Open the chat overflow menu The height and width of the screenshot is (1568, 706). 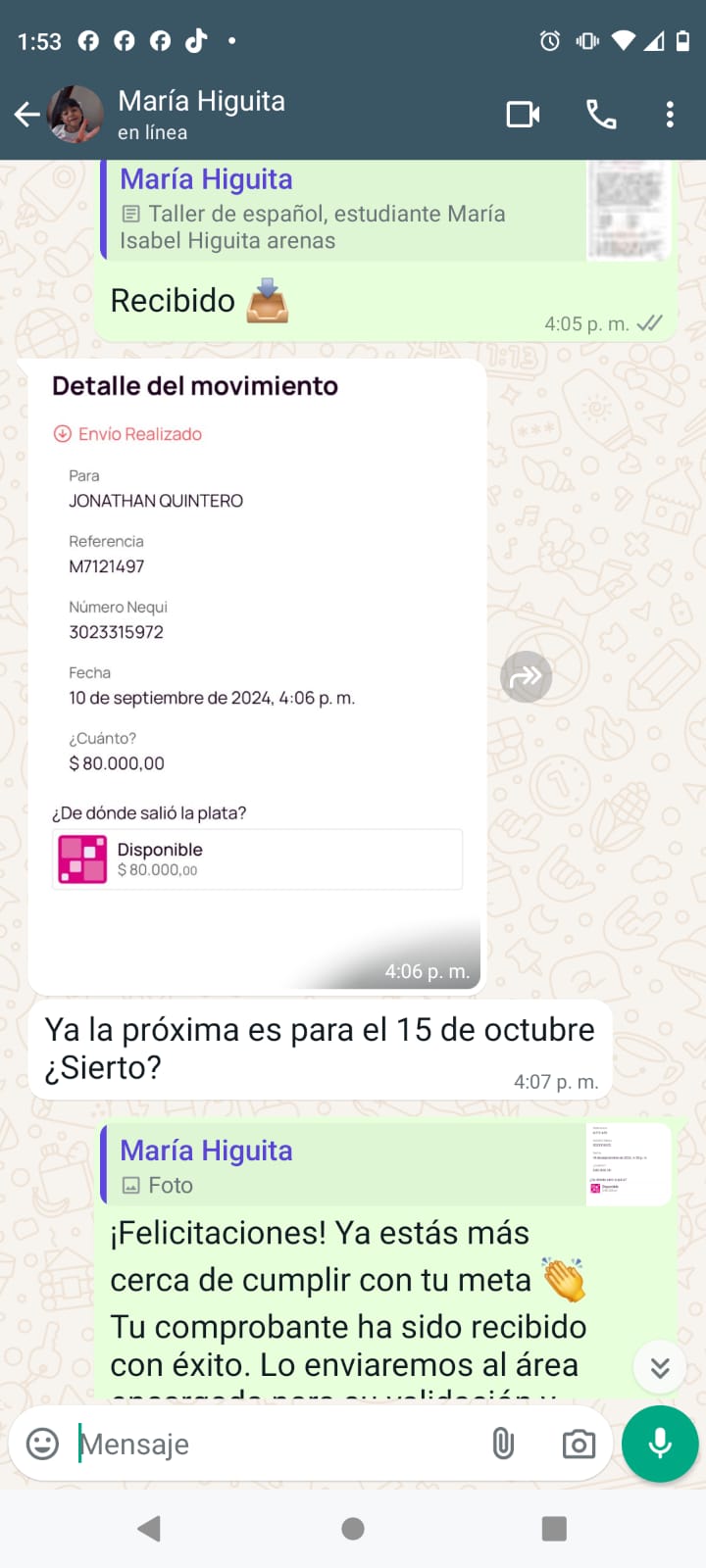(x=670, y=115)
